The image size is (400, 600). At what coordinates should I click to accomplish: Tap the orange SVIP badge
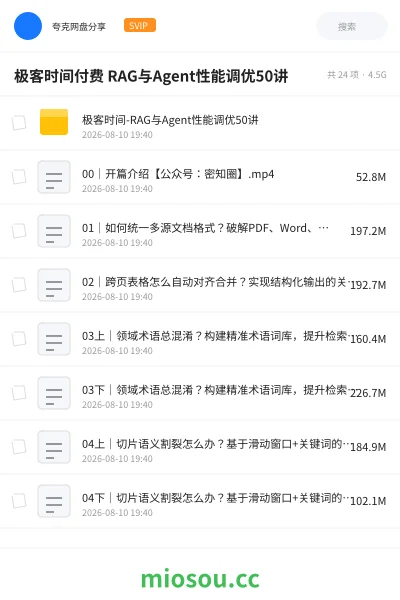(140, 25)
